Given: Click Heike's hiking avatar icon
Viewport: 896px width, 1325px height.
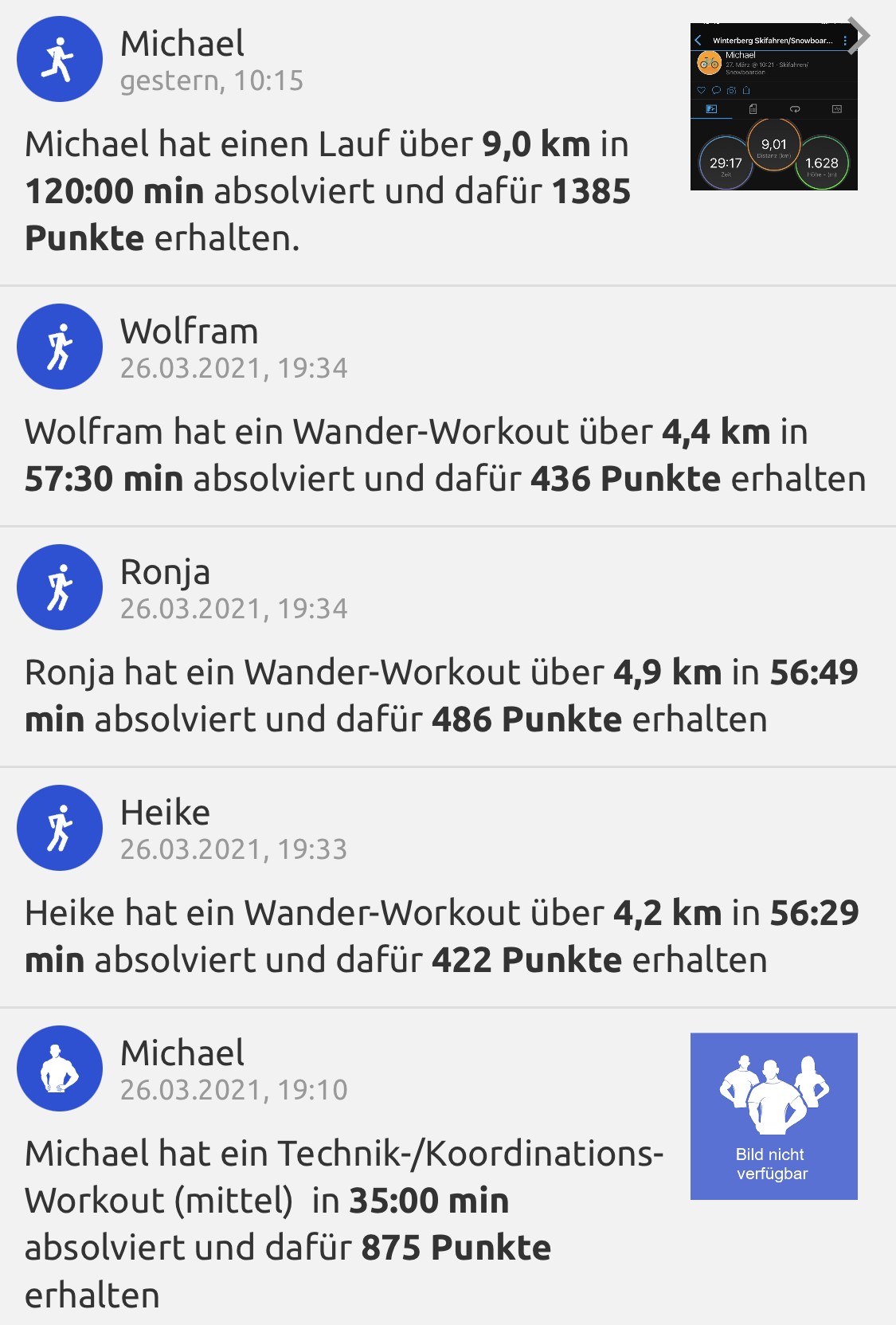Looking at the screenshot, I should point(57,828).
